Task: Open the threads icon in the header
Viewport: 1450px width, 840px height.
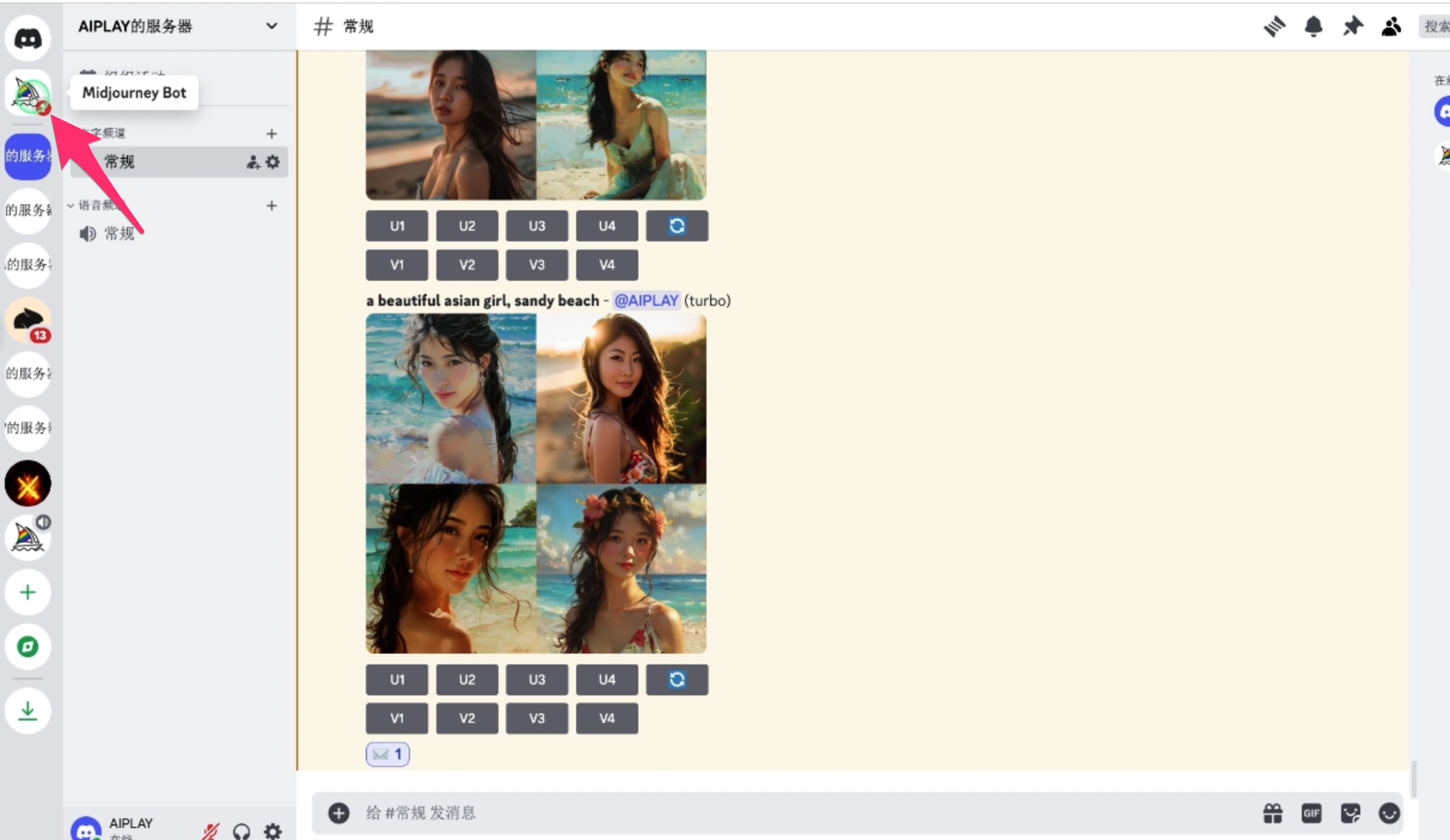Action: pyautogui.click(x=1274, y=27)
